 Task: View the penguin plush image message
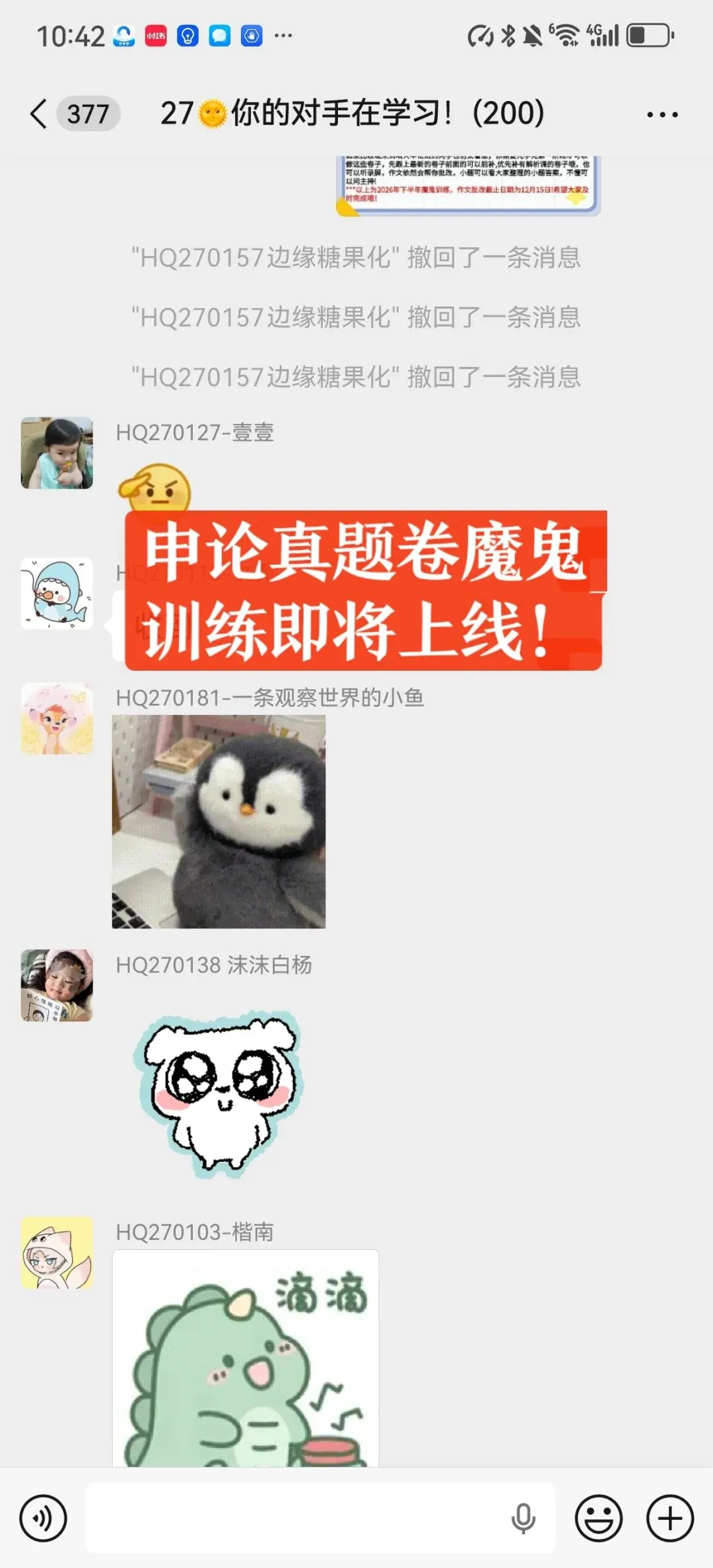coord(219,821)
